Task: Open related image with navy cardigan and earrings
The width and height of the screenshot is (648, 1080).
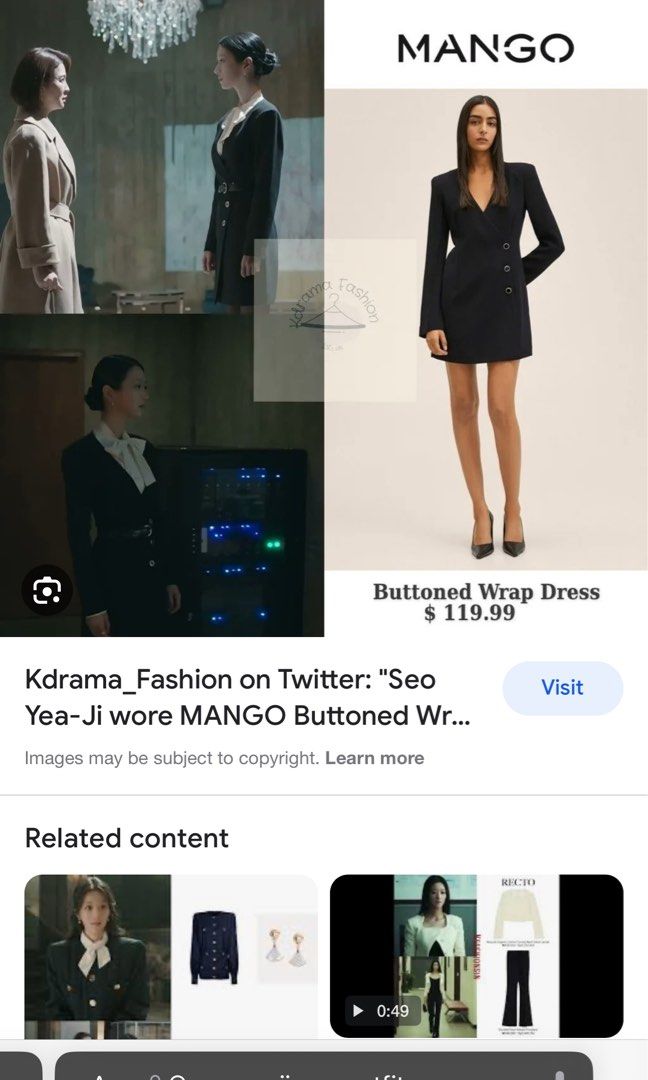Action: pos(171,955)
